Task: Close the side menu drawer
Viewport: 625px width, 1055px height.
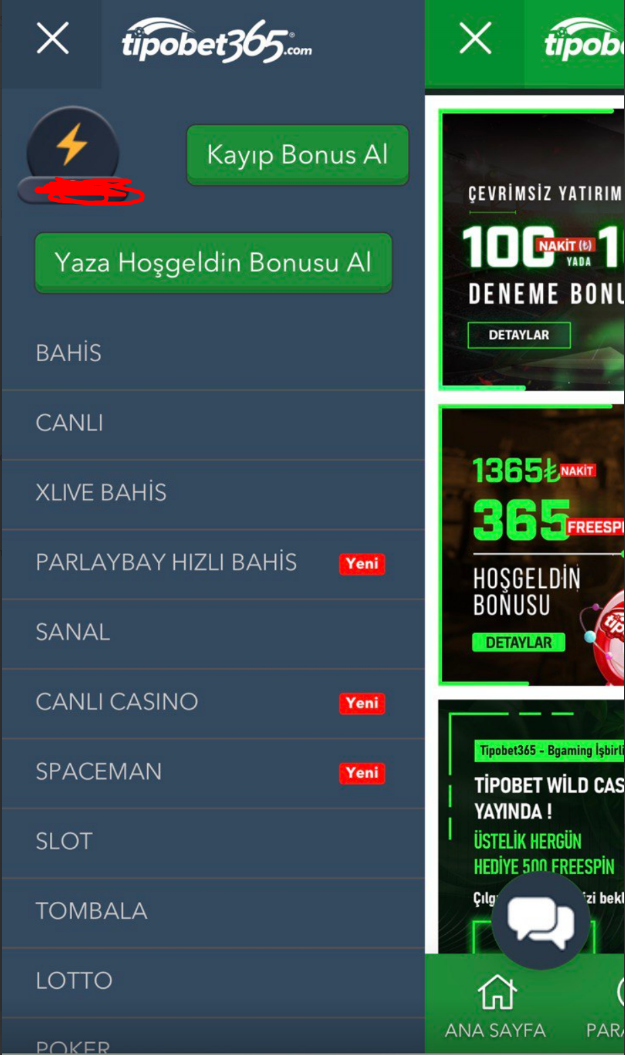Action: point(52,40)
